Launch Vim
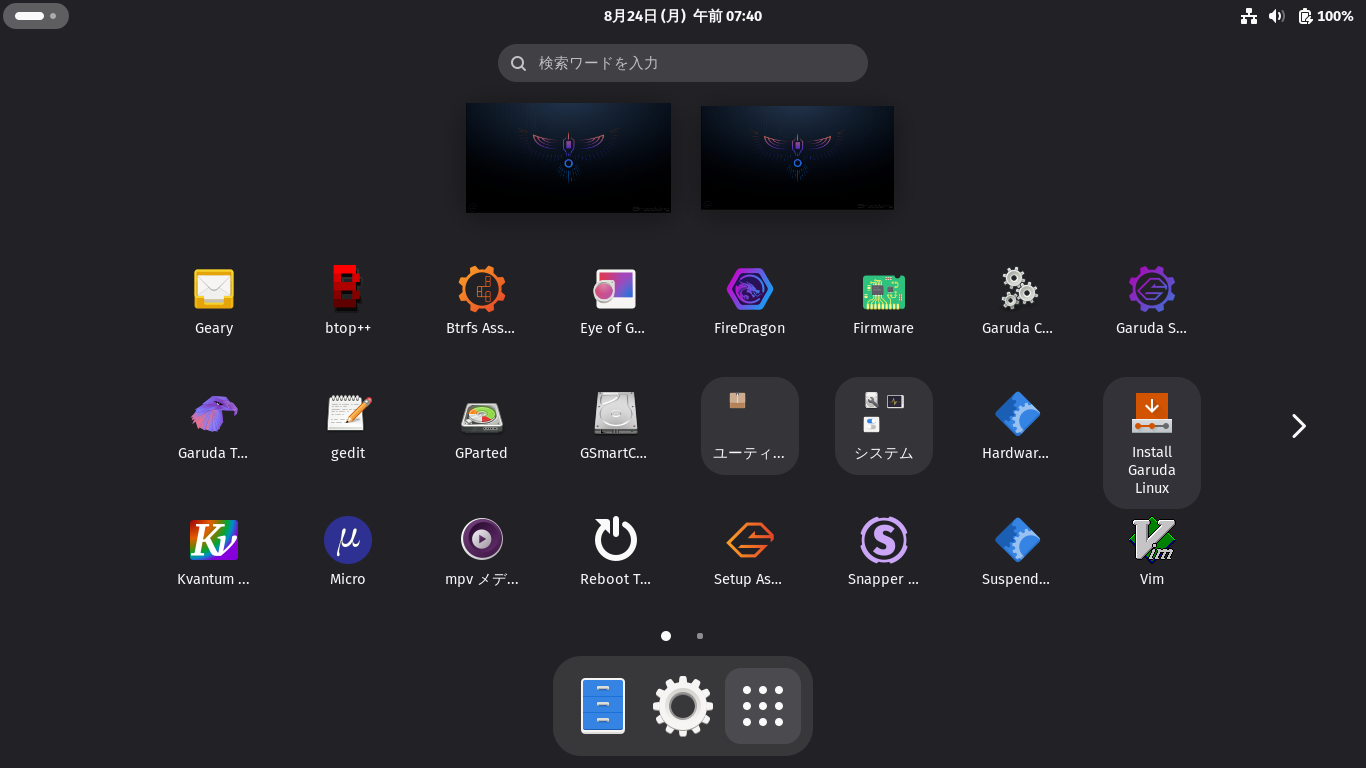The image size is (1366, 768). 1152,551
